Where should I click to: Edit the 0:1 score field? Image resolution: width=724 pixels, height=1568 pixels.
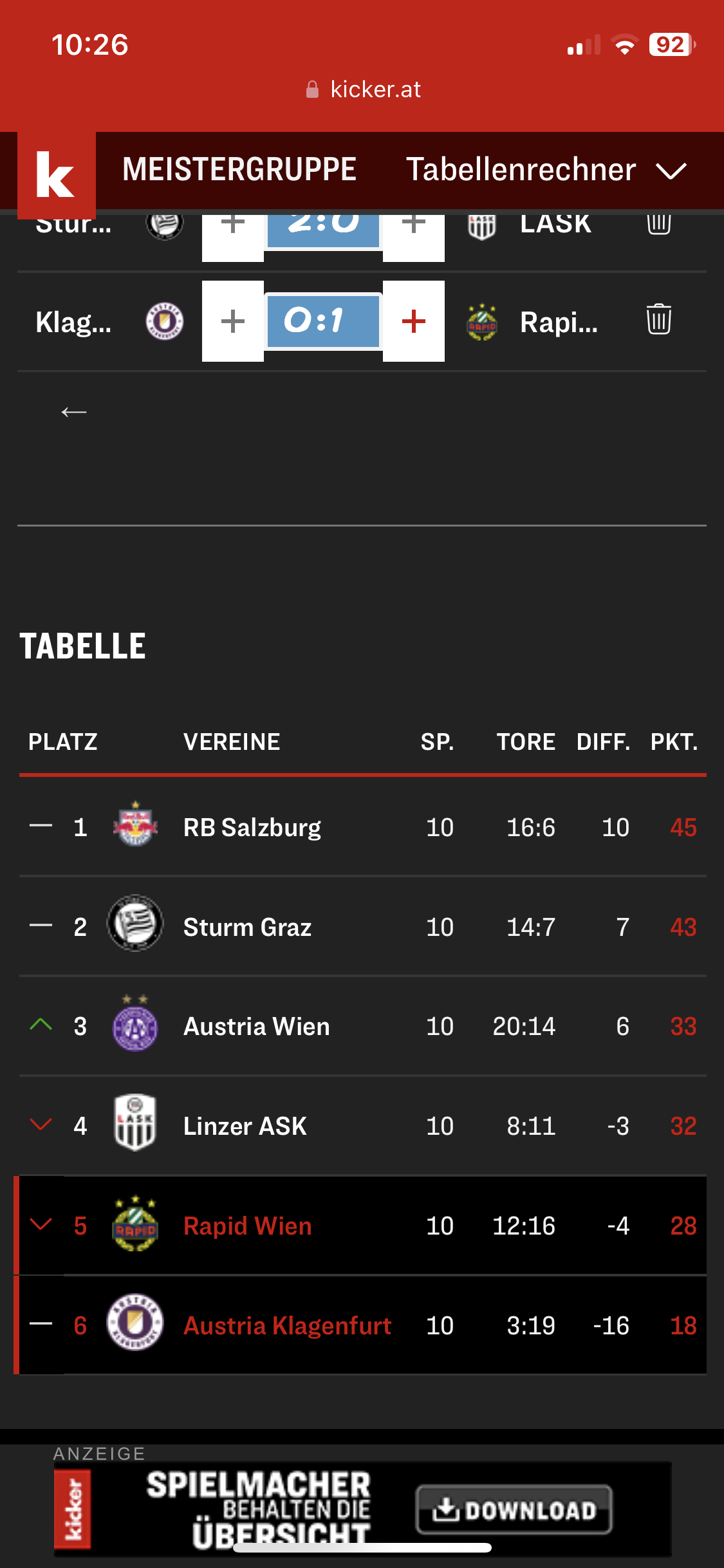pos(323,321)
